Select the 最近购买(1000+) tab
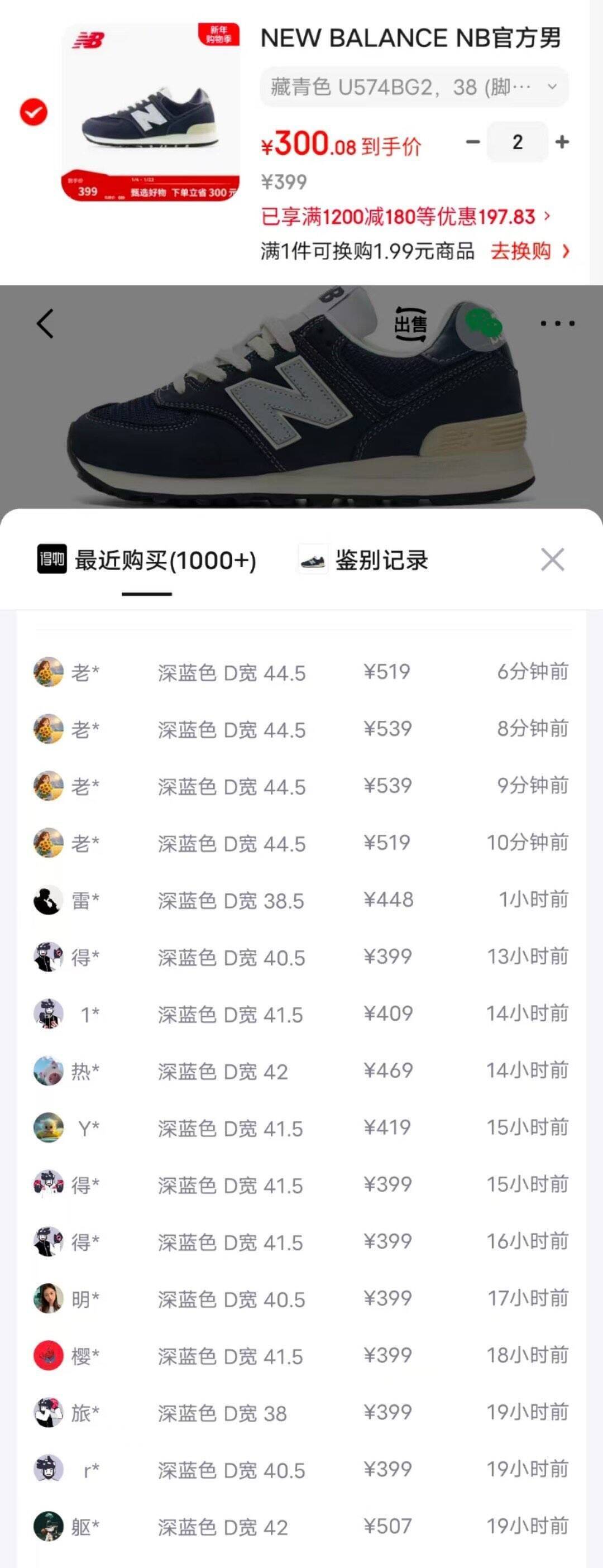 [x=147, y=561]
